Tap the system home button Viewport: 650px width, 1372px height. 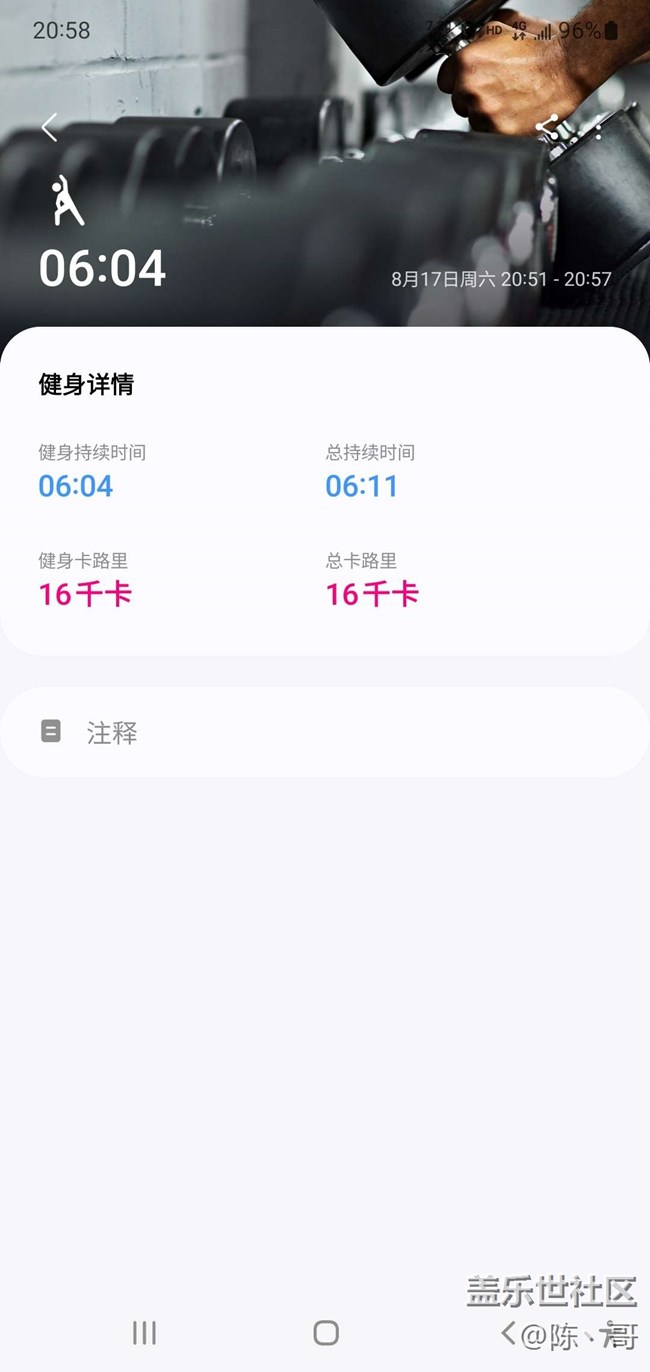[326, 1332]
